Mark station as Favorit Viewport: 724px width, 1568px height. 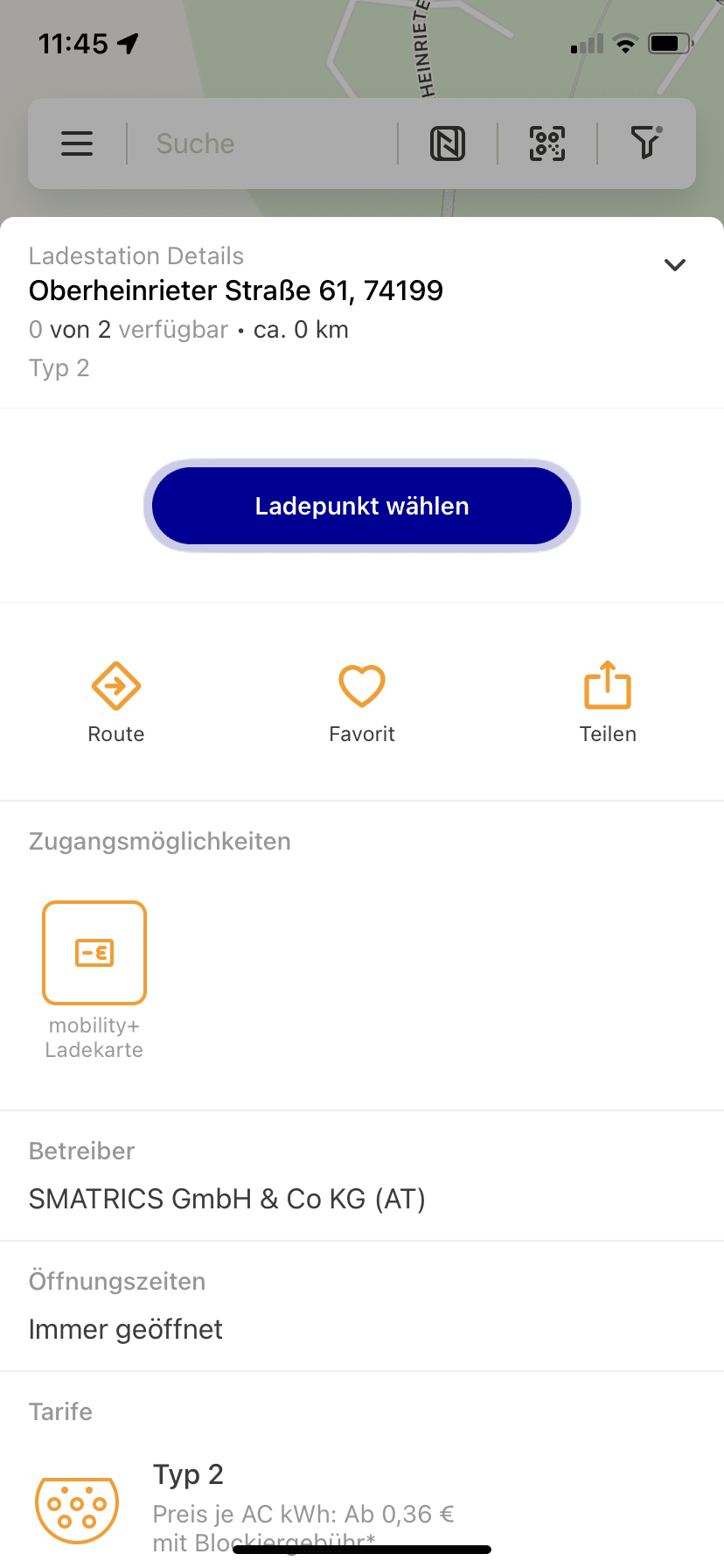[x=362, y=703]
